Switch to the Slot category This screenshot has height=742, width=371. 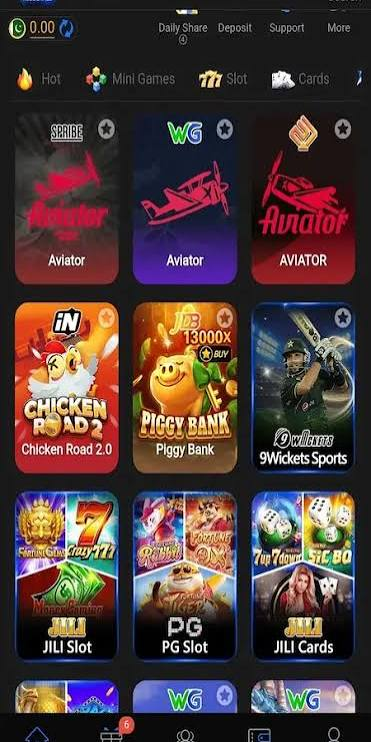click(x=223, y=79)
